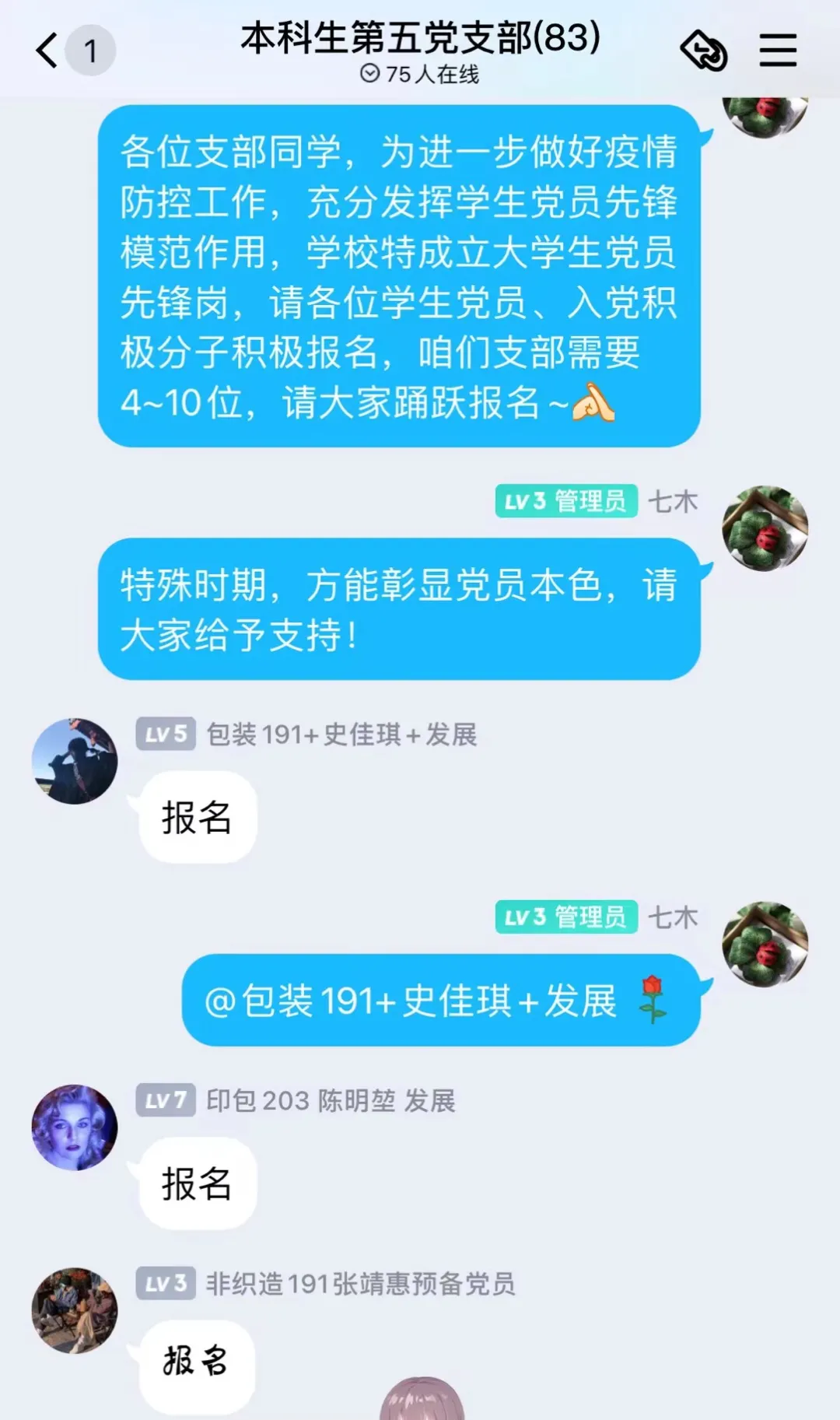Screen dimensions: 840x1420
Task: Tap the @包装191+史佳琪+发展 mention
Action: coord(410,1001)
